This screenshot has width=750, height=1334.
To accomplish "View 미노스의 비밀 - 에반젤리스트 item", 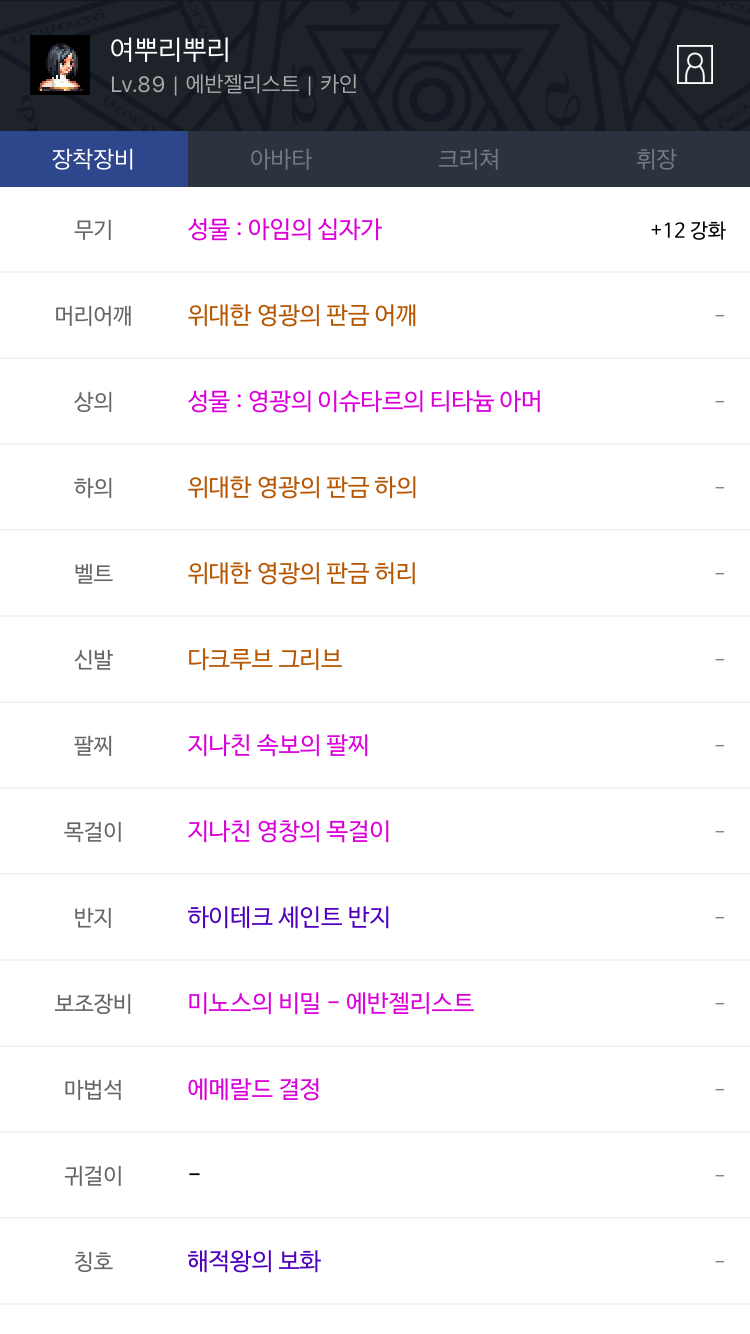I will 331,1004.
